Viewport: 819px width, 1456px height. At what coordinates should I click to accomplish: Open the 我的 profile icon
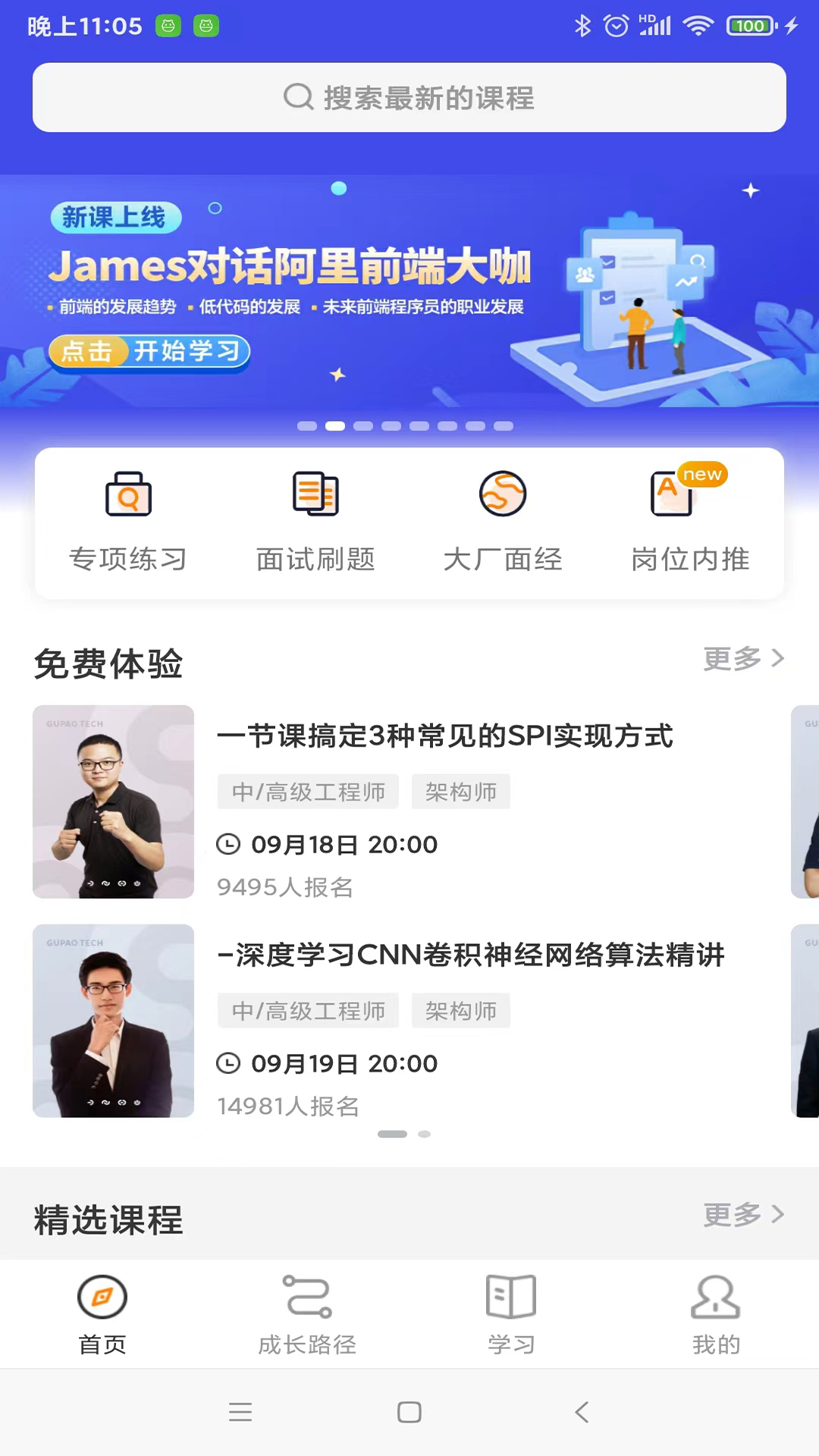716,1297
